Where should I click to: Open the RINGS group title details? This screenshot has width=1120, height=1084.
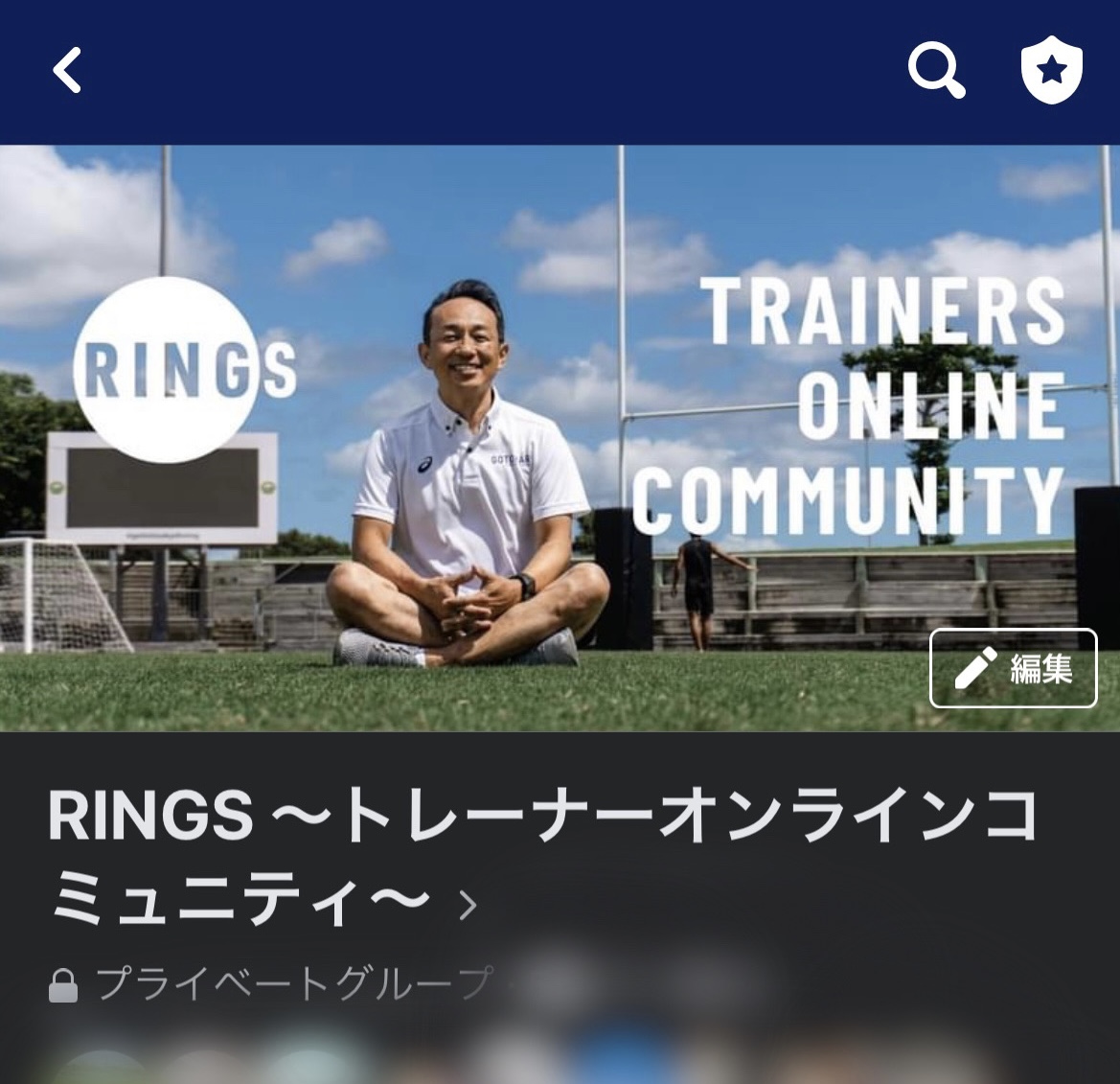466,903
